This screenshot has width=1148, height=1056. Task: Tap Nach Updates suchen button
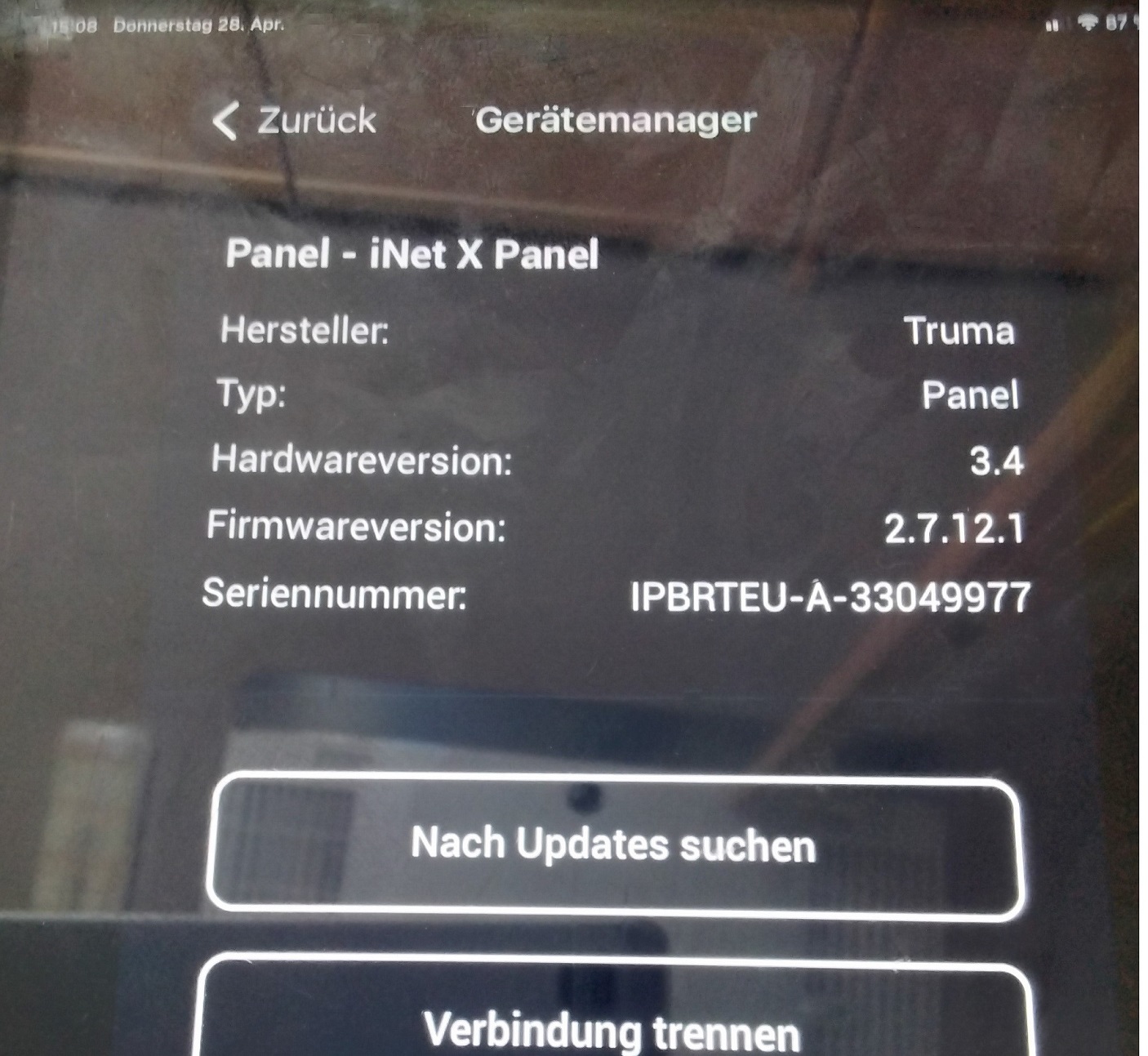click(614, 844)
